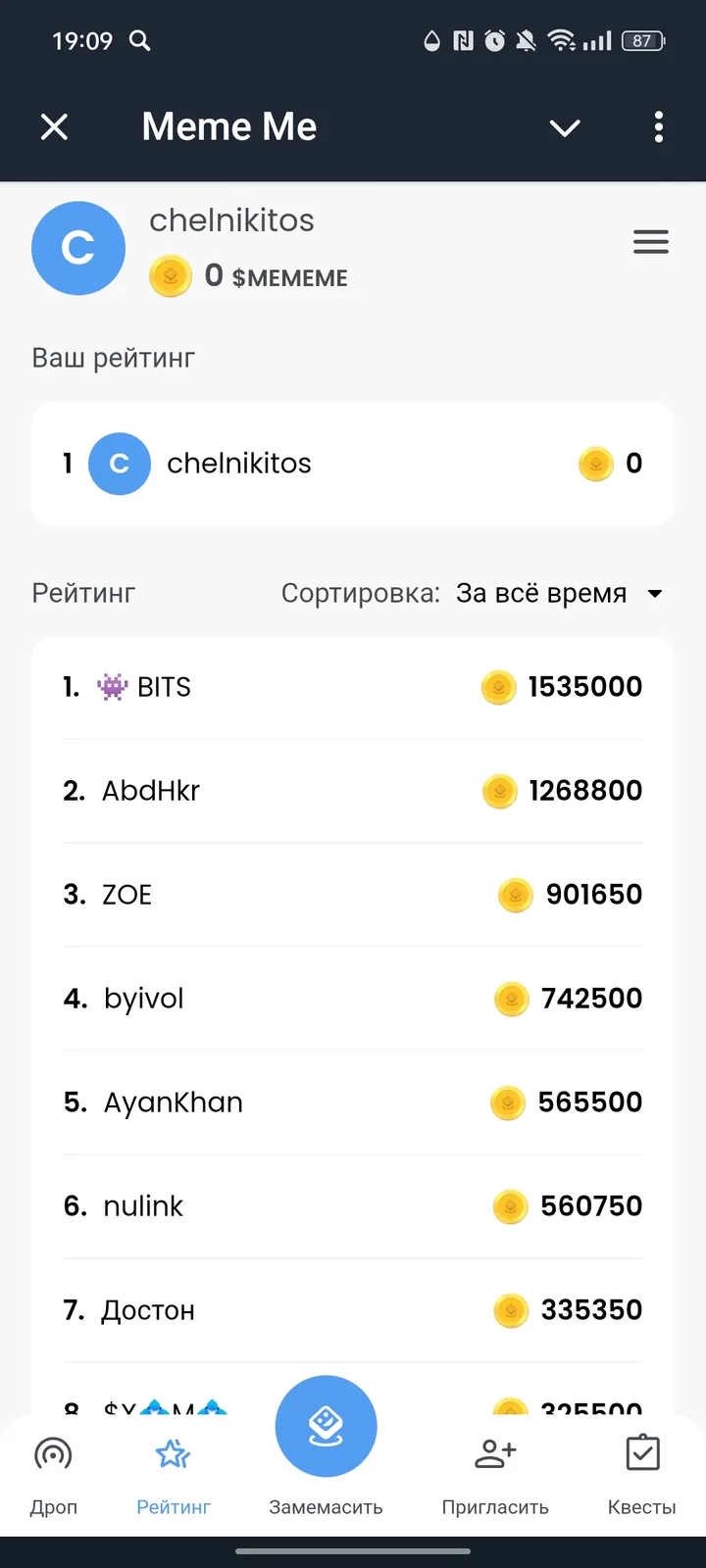
Task: Open the Квесты tab
Action: pos(642,1474)
